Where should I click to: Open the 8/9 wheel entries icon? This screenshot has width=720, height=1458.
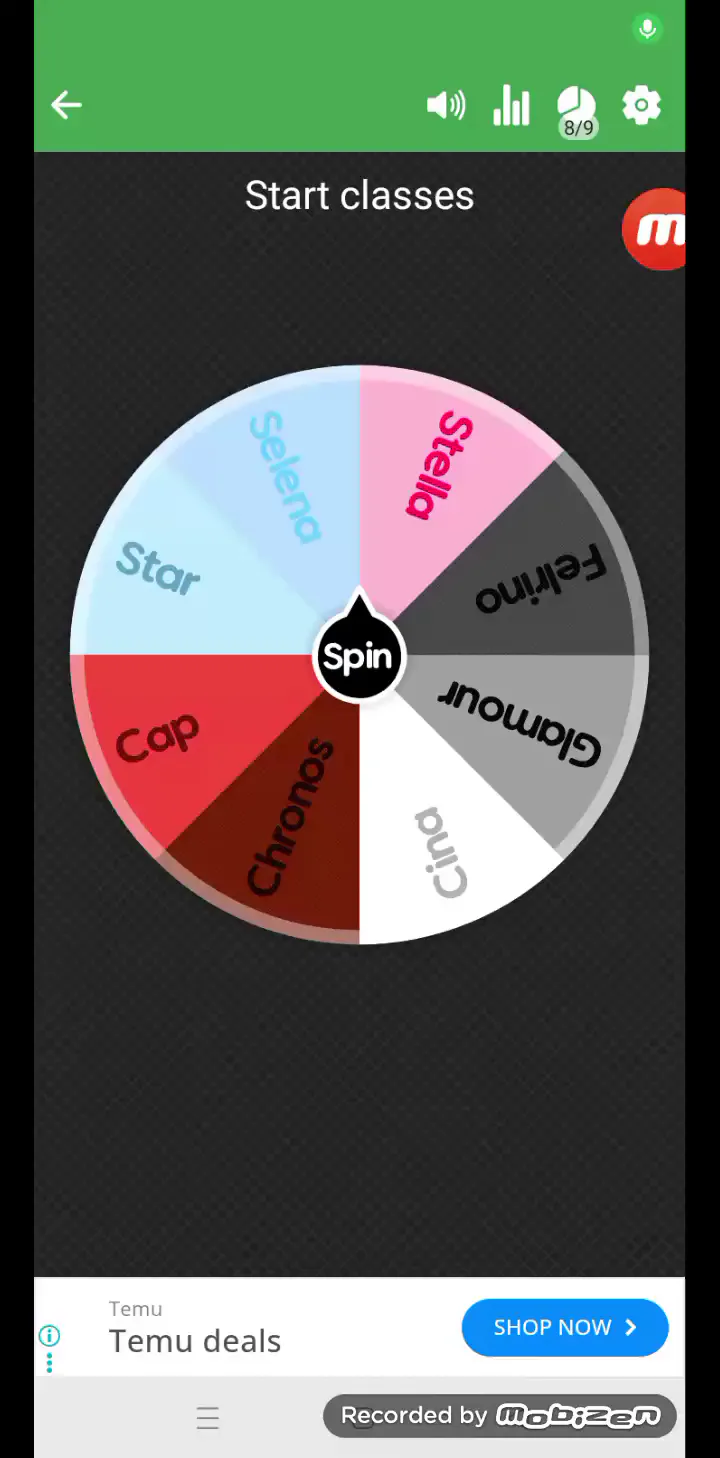[x=576, y=109]
